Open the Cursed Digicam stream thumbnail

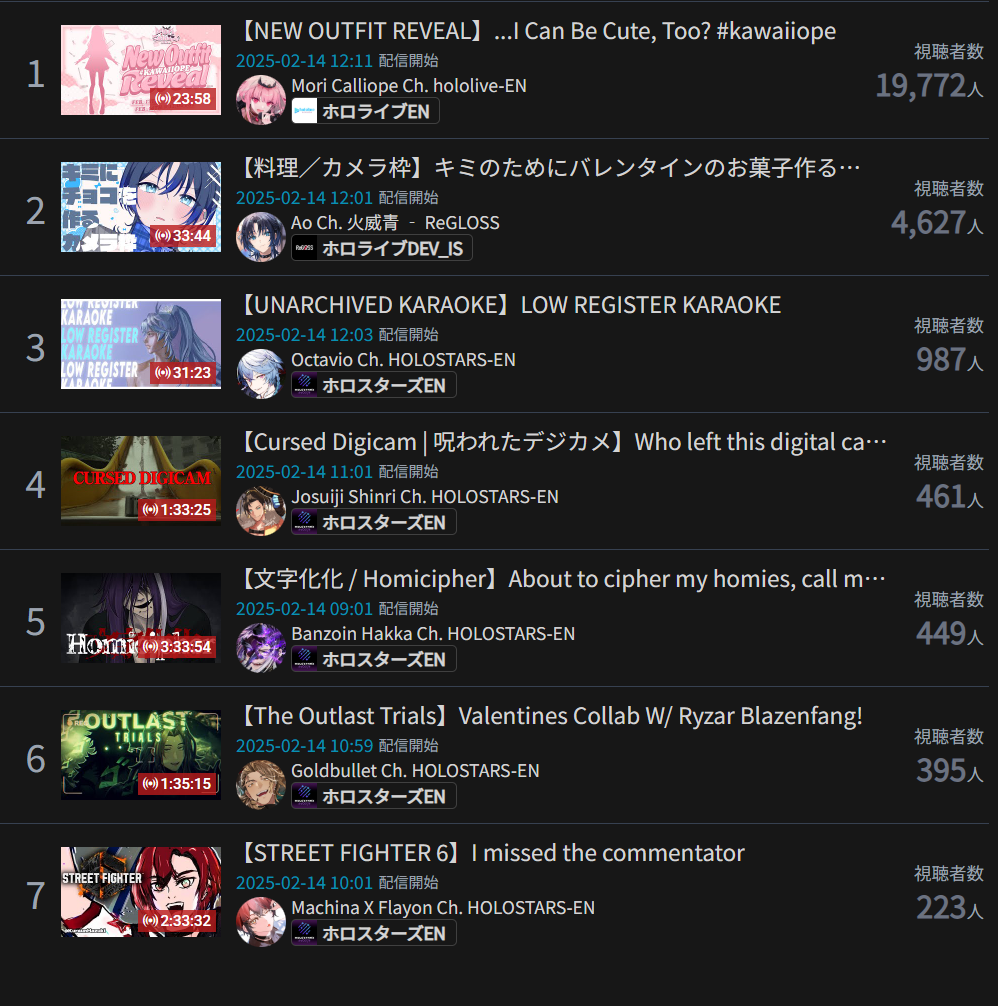140,481
